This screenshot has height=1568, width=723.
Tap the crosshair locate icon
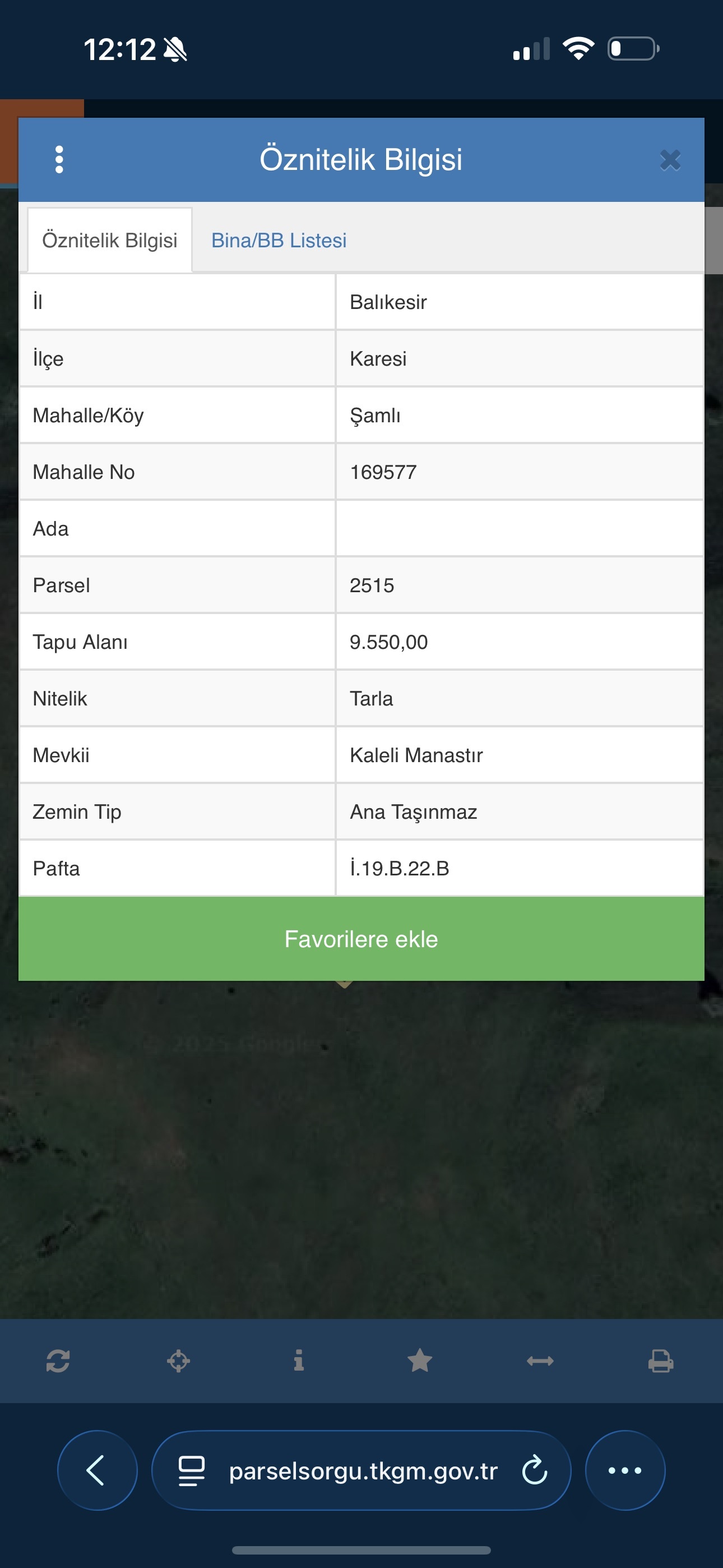pos(178,1361)
